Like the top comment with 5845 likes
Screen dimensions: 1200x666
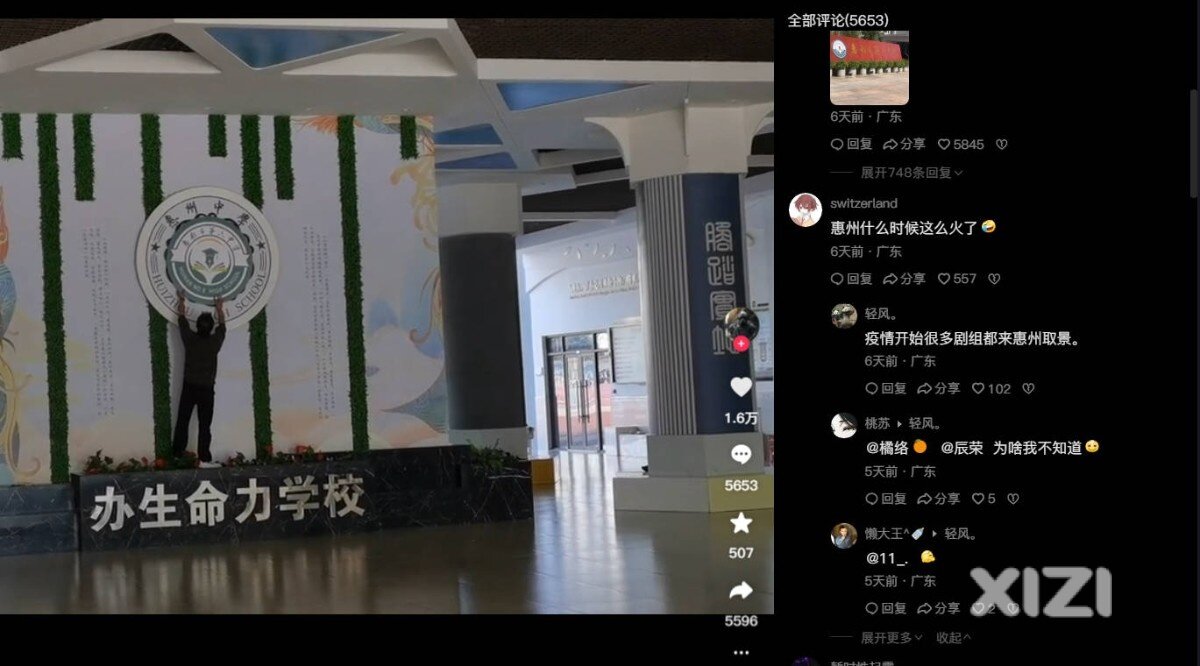tap(960, 144)
